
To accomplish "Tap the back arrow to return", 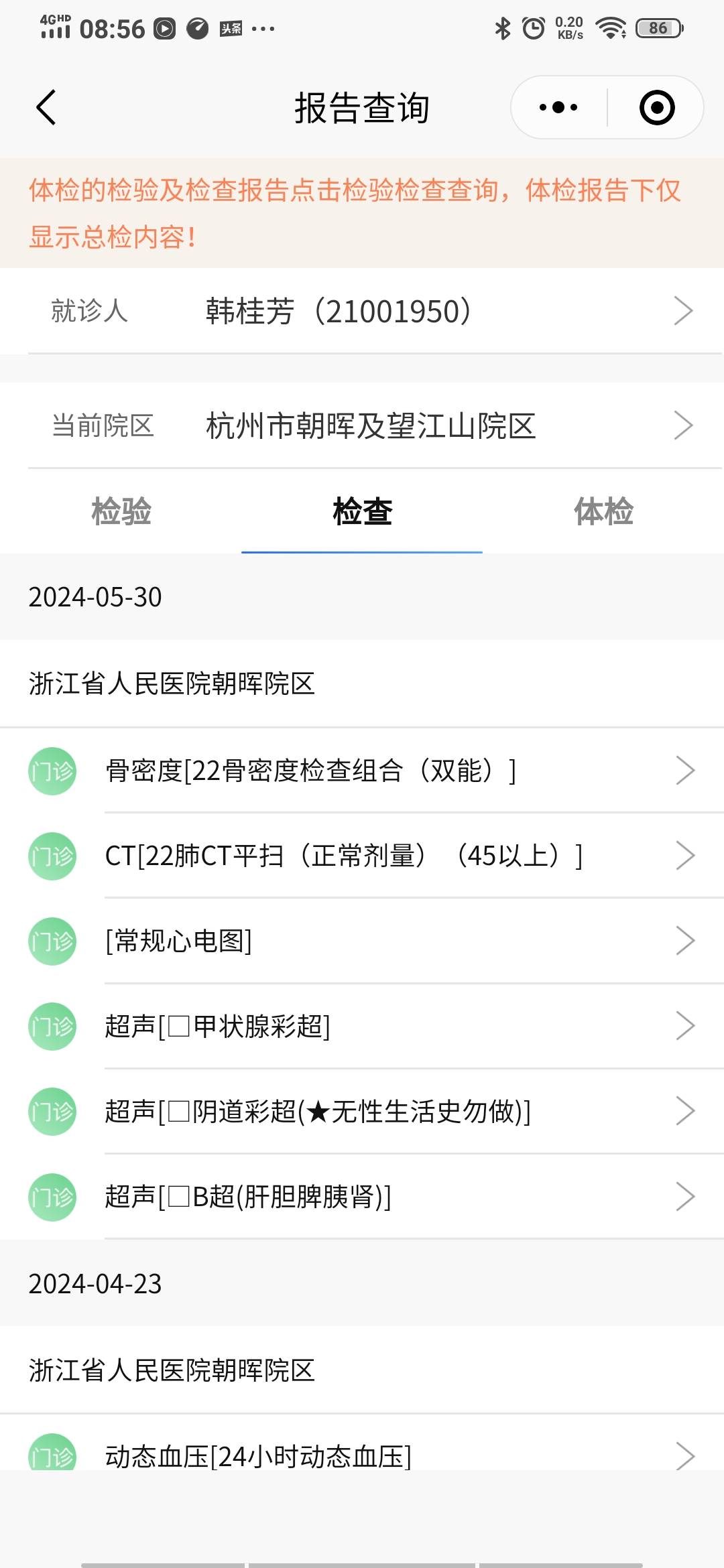I will [45, 107].
